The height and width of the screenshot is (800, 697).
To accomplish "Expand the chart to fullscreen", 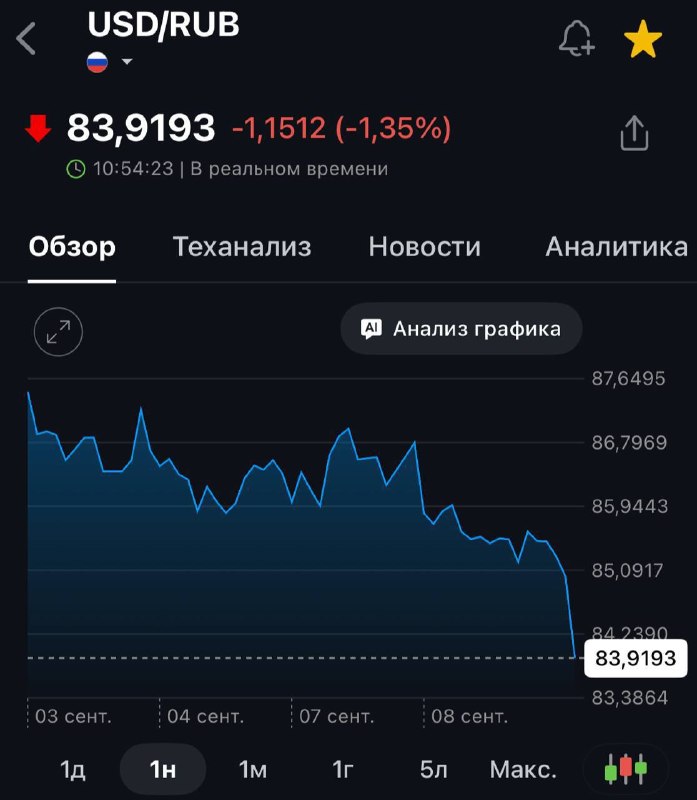I will [x=58, y=332].
